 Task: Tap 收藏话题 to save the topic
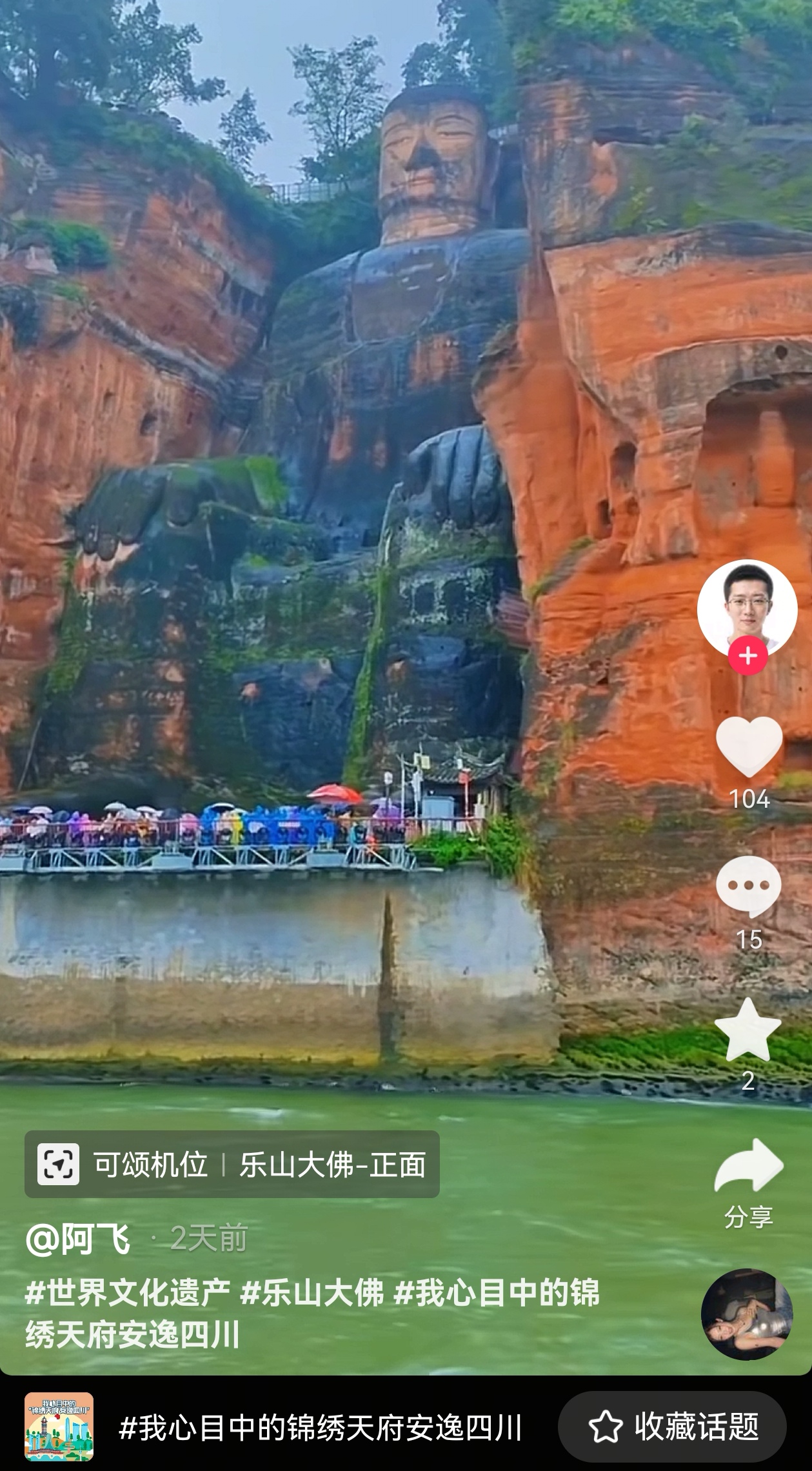pos(672,1426)
